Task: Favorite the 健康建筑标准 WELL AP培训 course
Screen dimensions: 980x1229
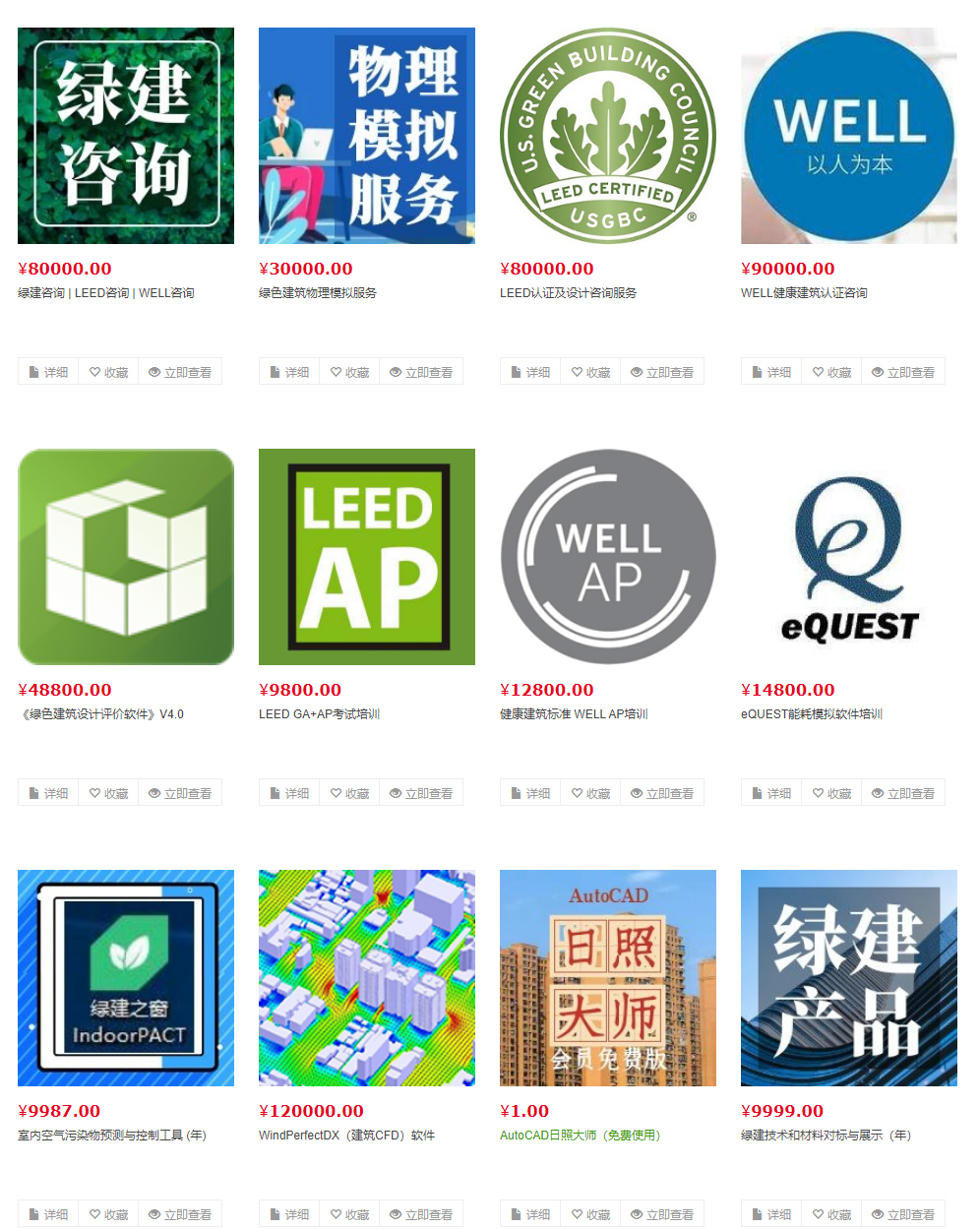Action: click(x=589, y=793)
